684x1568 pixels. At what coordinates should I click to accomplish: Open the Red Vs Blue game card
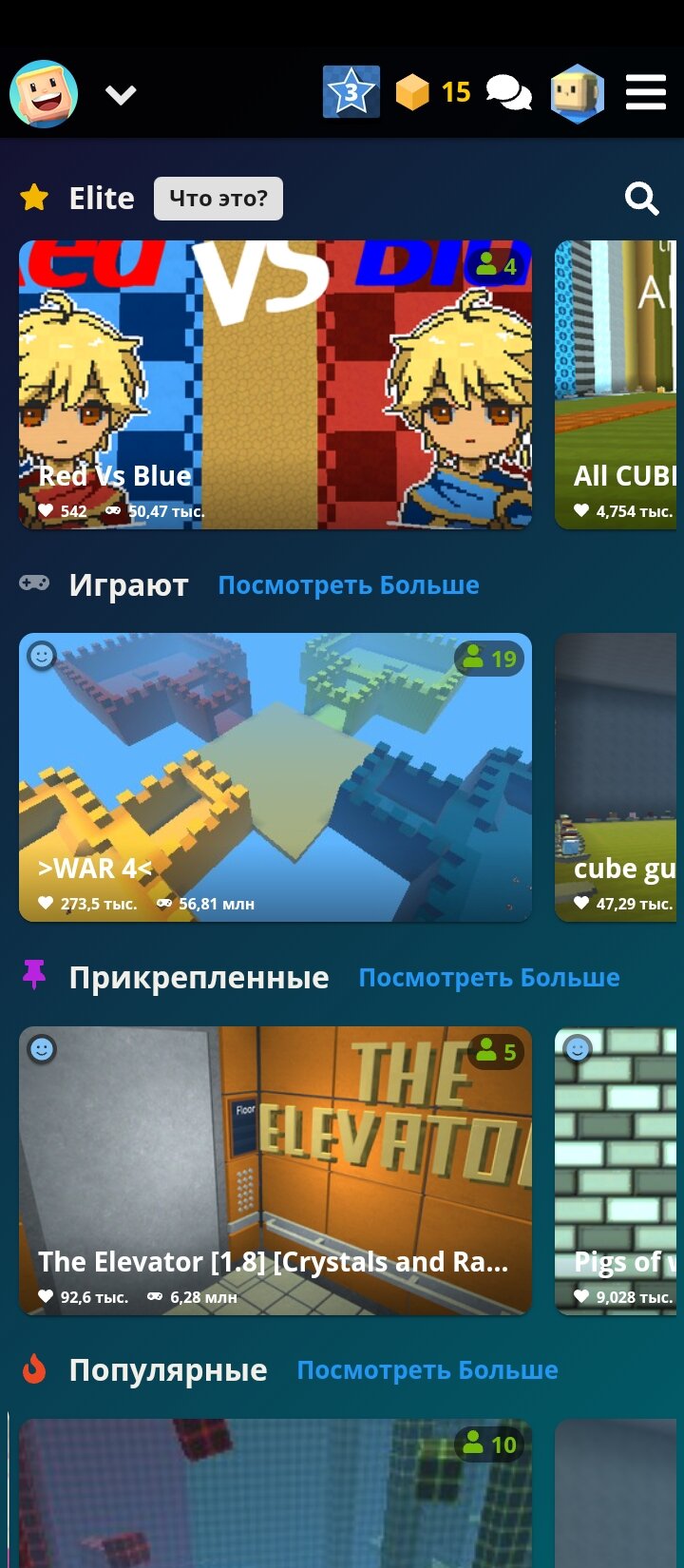[275, 385]
